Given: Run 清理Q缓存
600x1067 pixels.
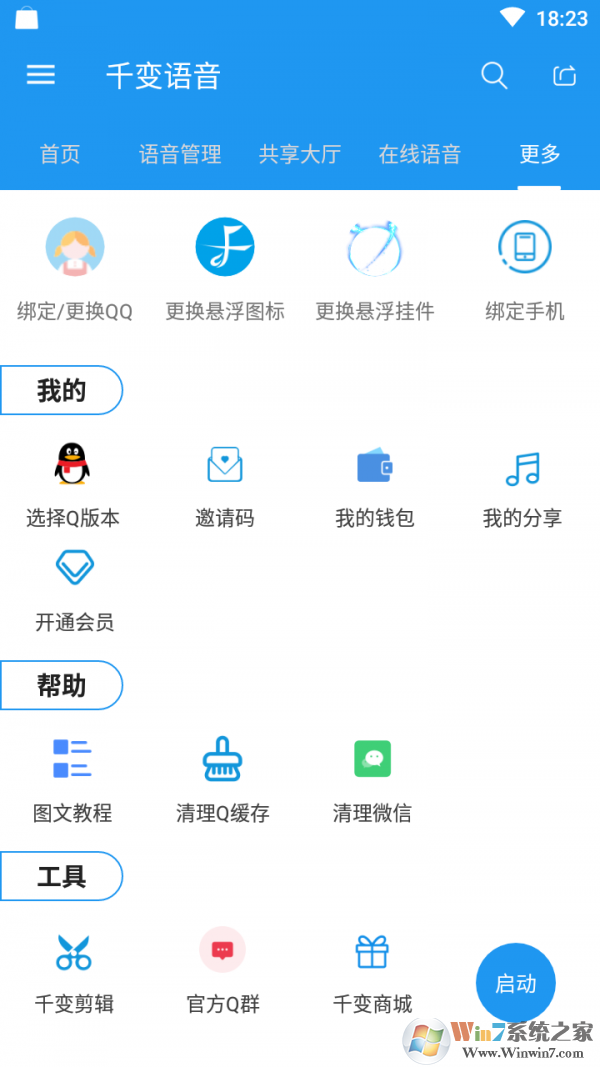Looking at the screenshot, I should click(x=223, y=780).
